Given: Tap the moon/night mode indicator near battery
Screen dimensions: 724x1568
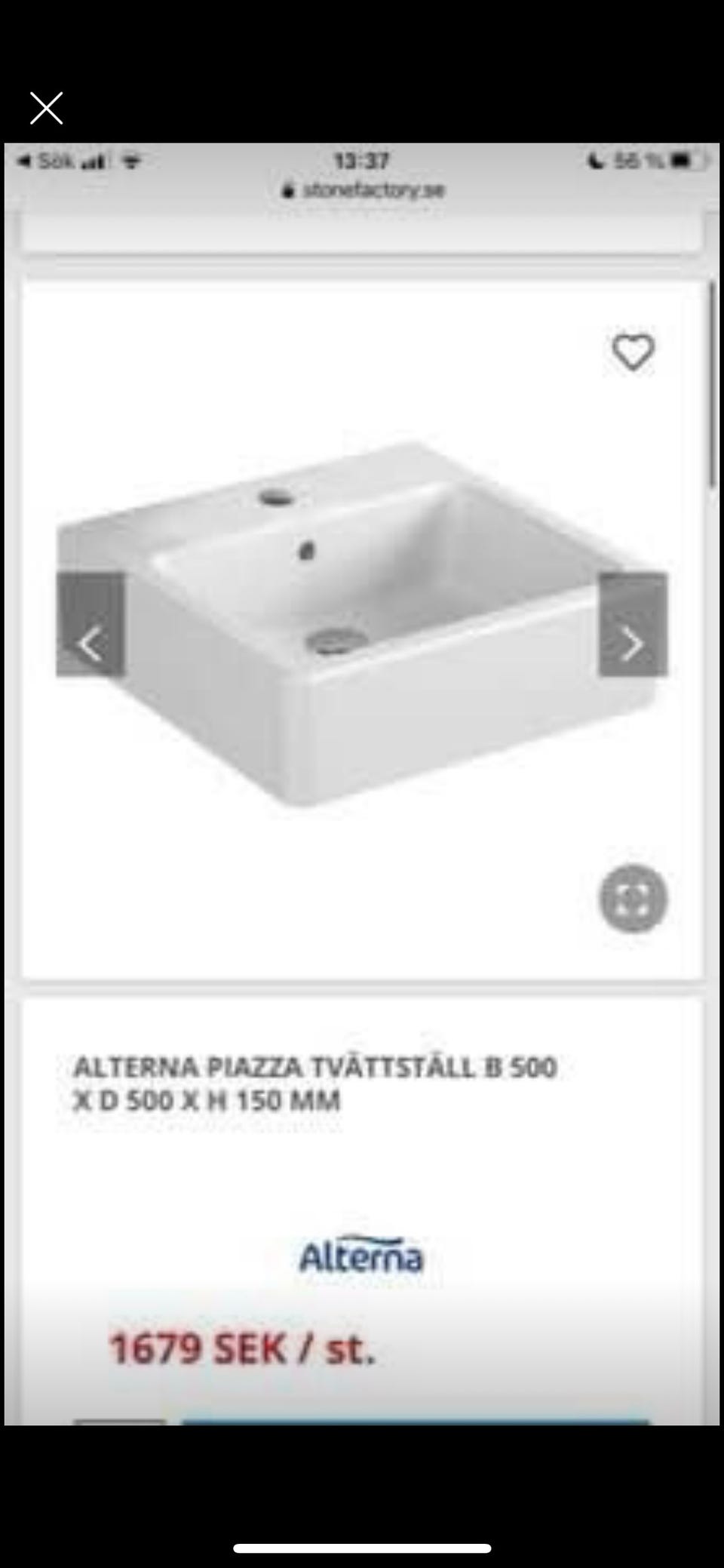Looking at the screenshot, I should click(596, 160).
